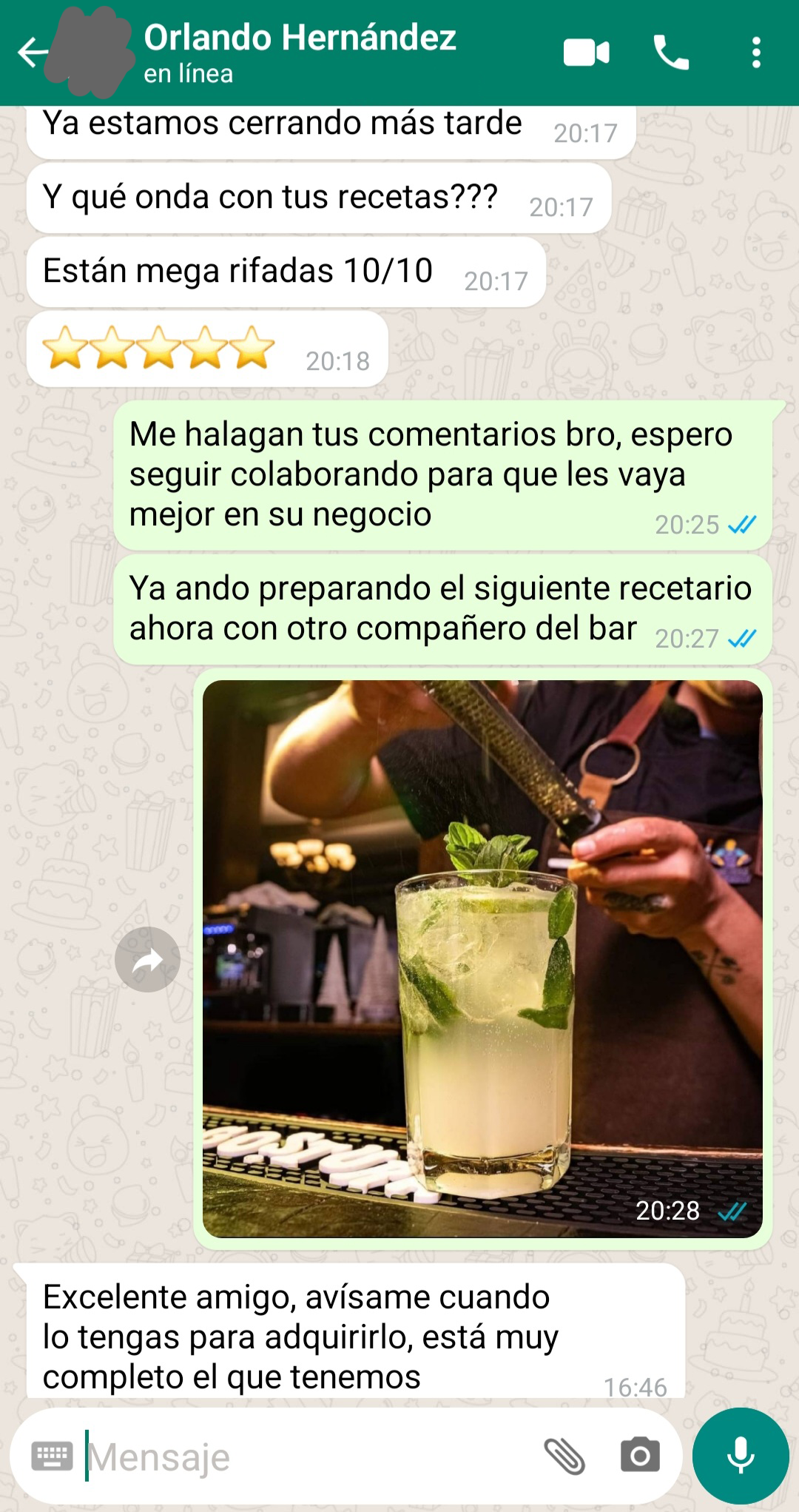The width and height of the screenshot is (799, 1512).
Task: Start a voice call with Orlando
Action: pos(671,53)
